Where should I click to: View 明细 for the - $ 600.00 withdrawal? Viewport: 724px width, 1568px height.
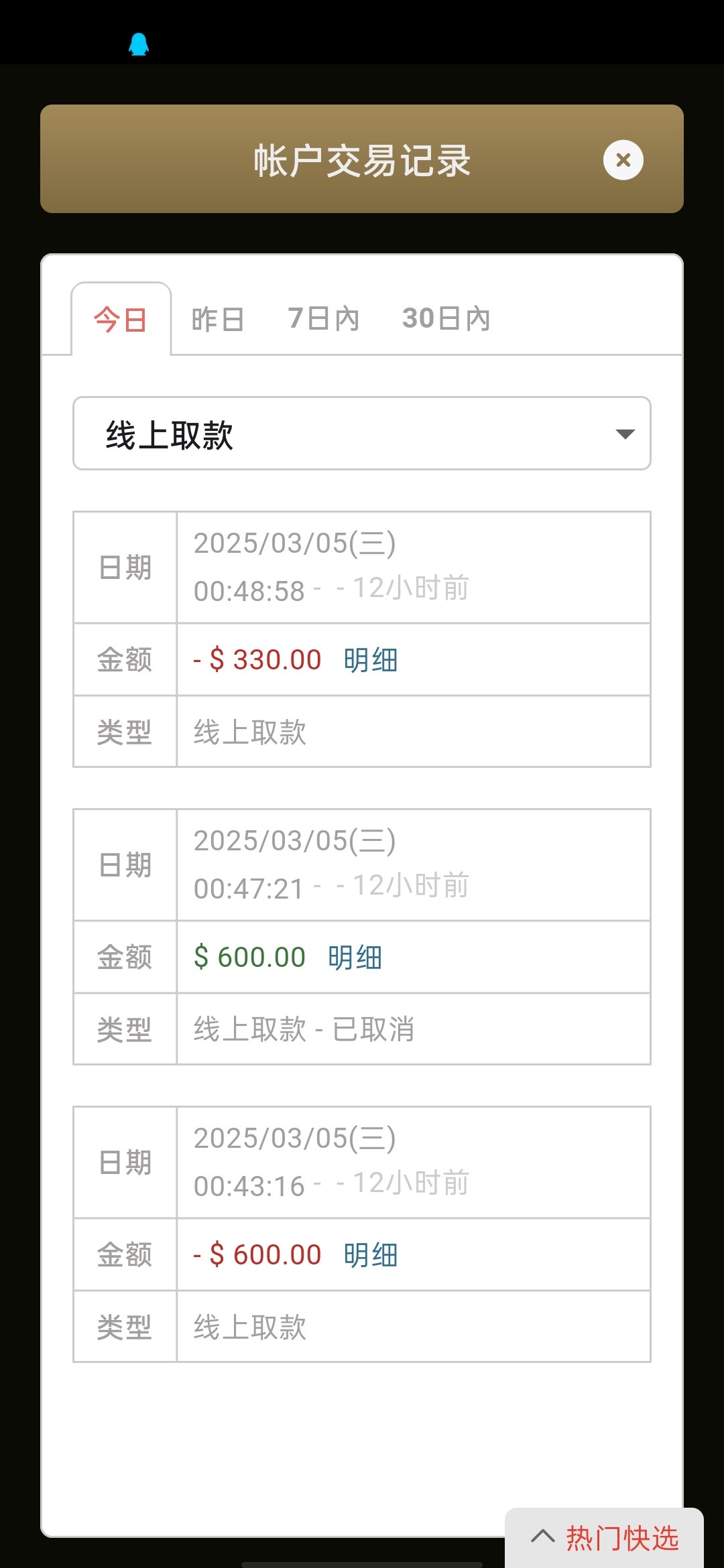pyautogui.click(x=371, y=1255)
